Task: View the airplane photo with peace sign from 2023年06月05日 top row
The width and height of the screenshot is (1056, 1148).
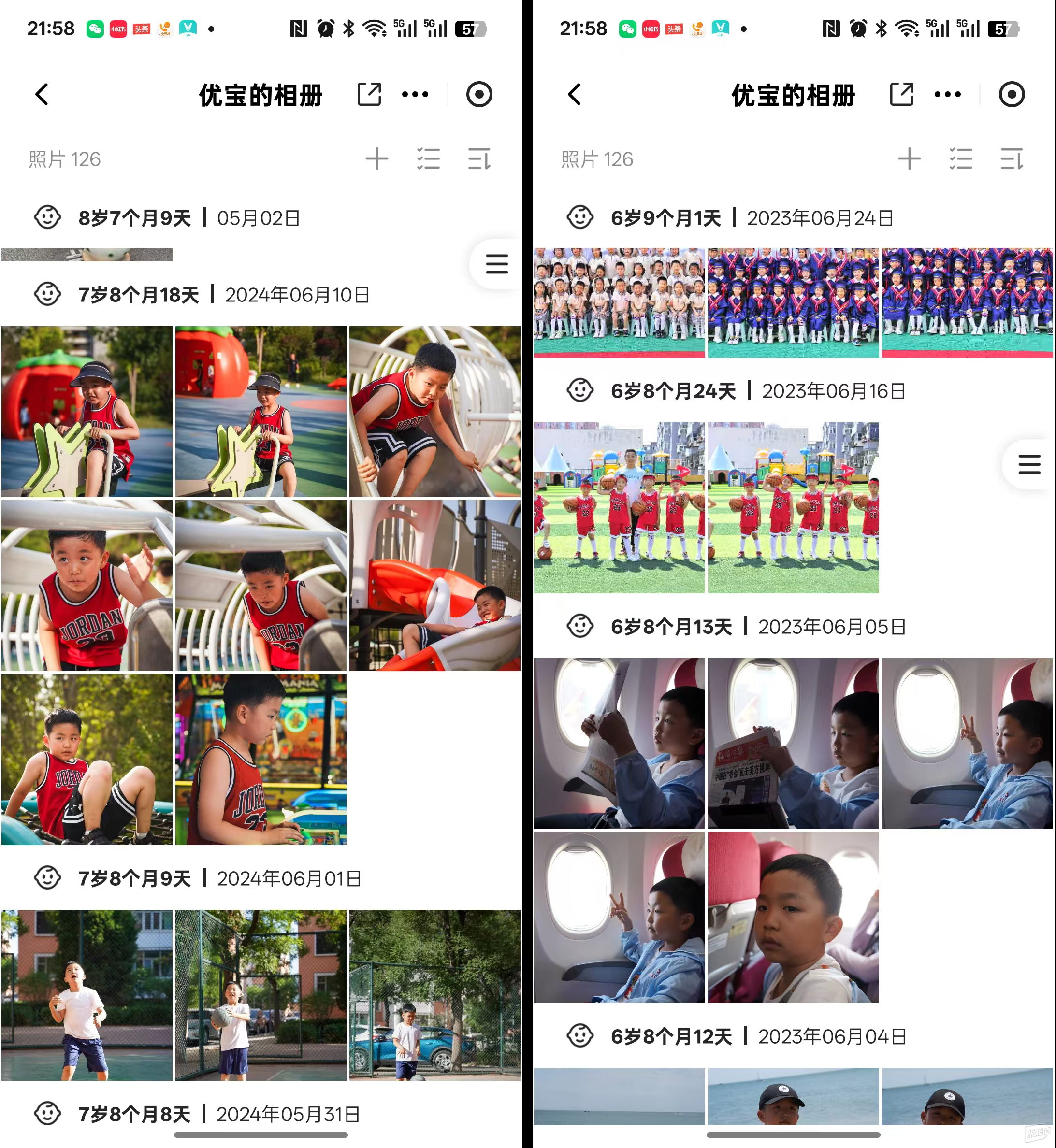Action: pos(967,743)
